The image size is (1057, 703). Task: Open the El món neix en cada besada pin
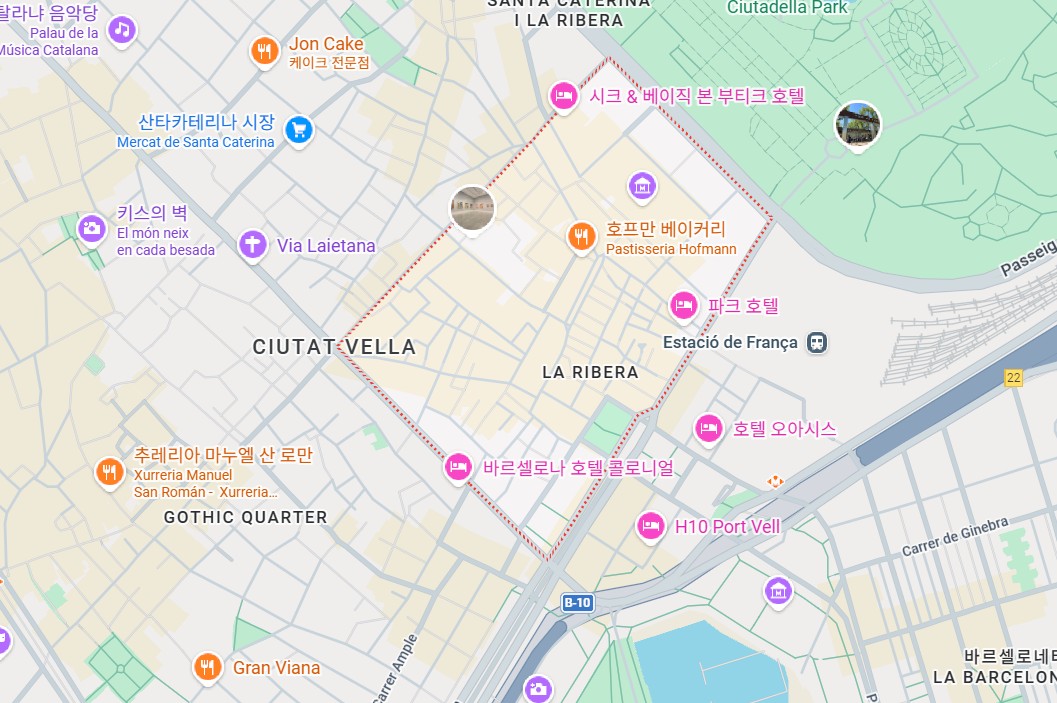click(x=92, y=228)
